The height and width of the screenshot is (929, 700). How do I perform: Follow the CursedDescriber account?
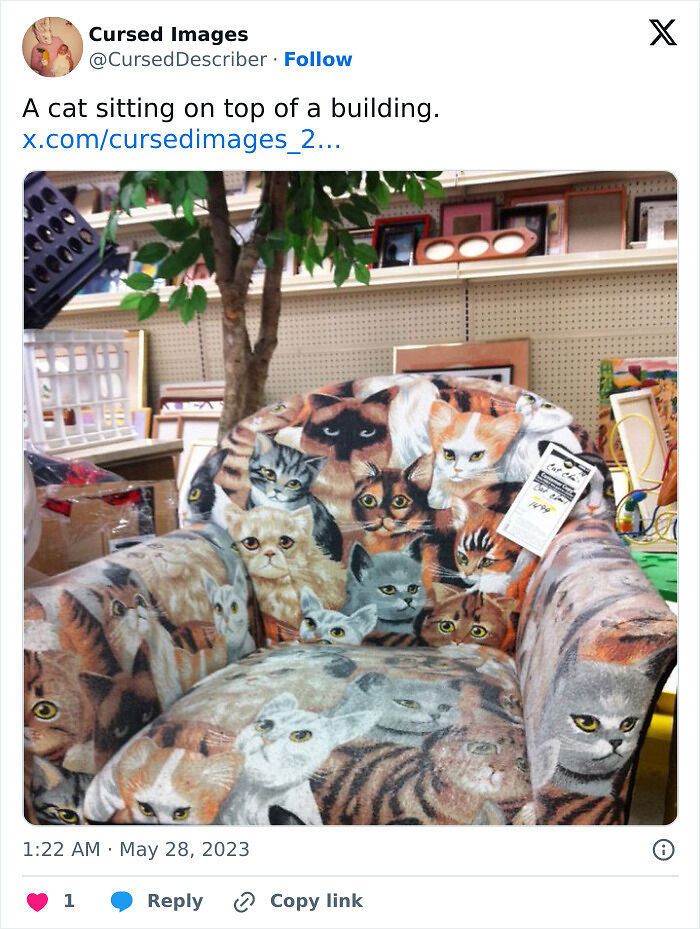click(317, 60)
